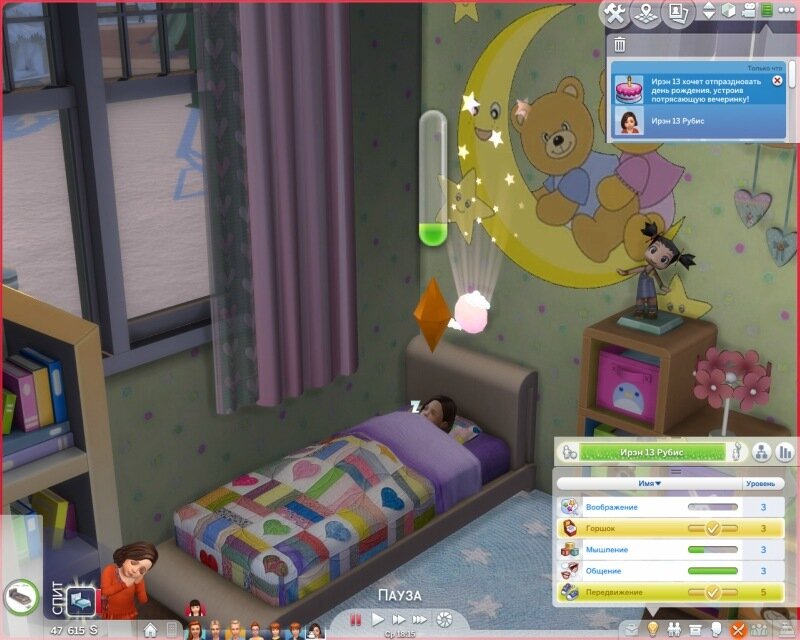Open build mode tools
This screenshot has height=640, width=800.
tap(612, 12)
